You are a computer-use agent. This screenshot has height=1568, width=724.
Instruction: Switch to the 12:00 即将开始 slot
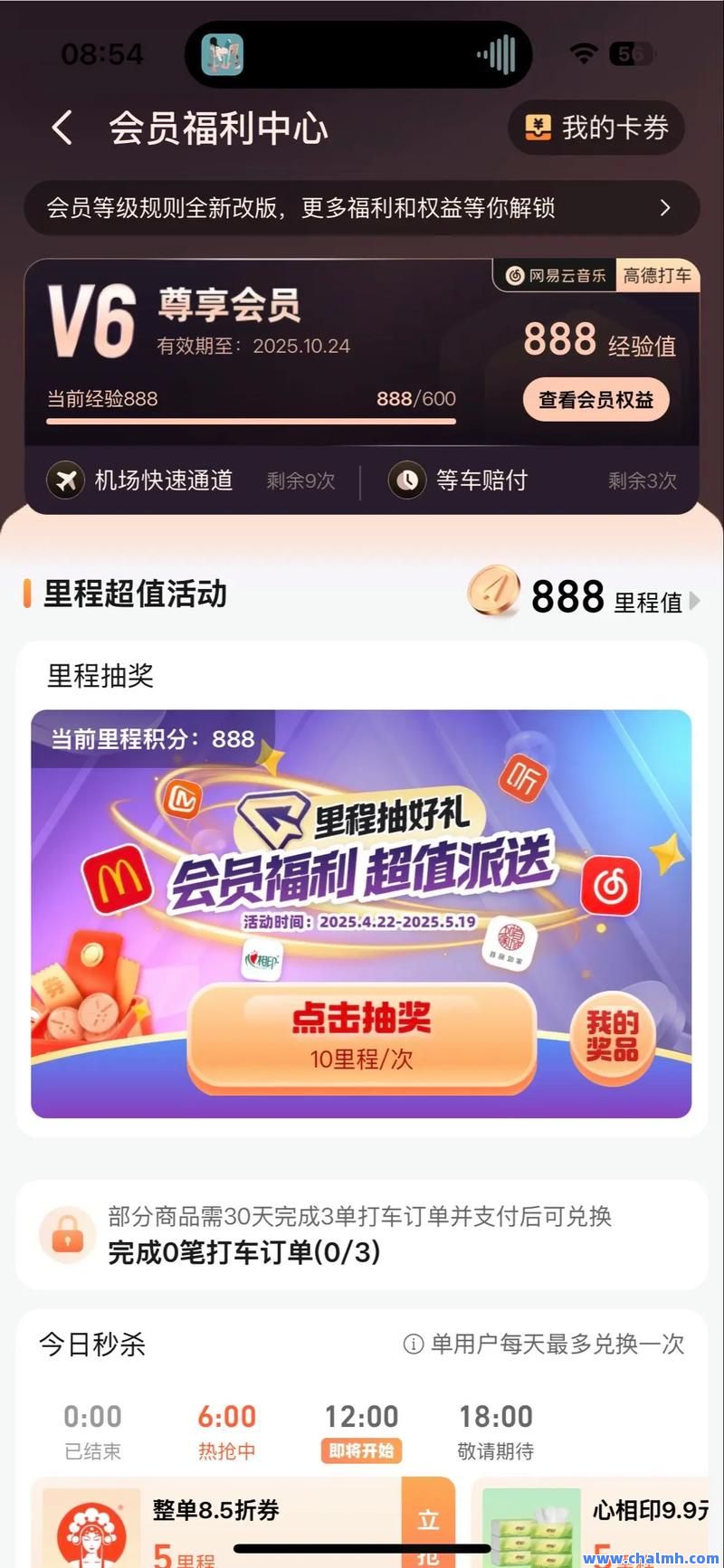tap(361, 1430)
